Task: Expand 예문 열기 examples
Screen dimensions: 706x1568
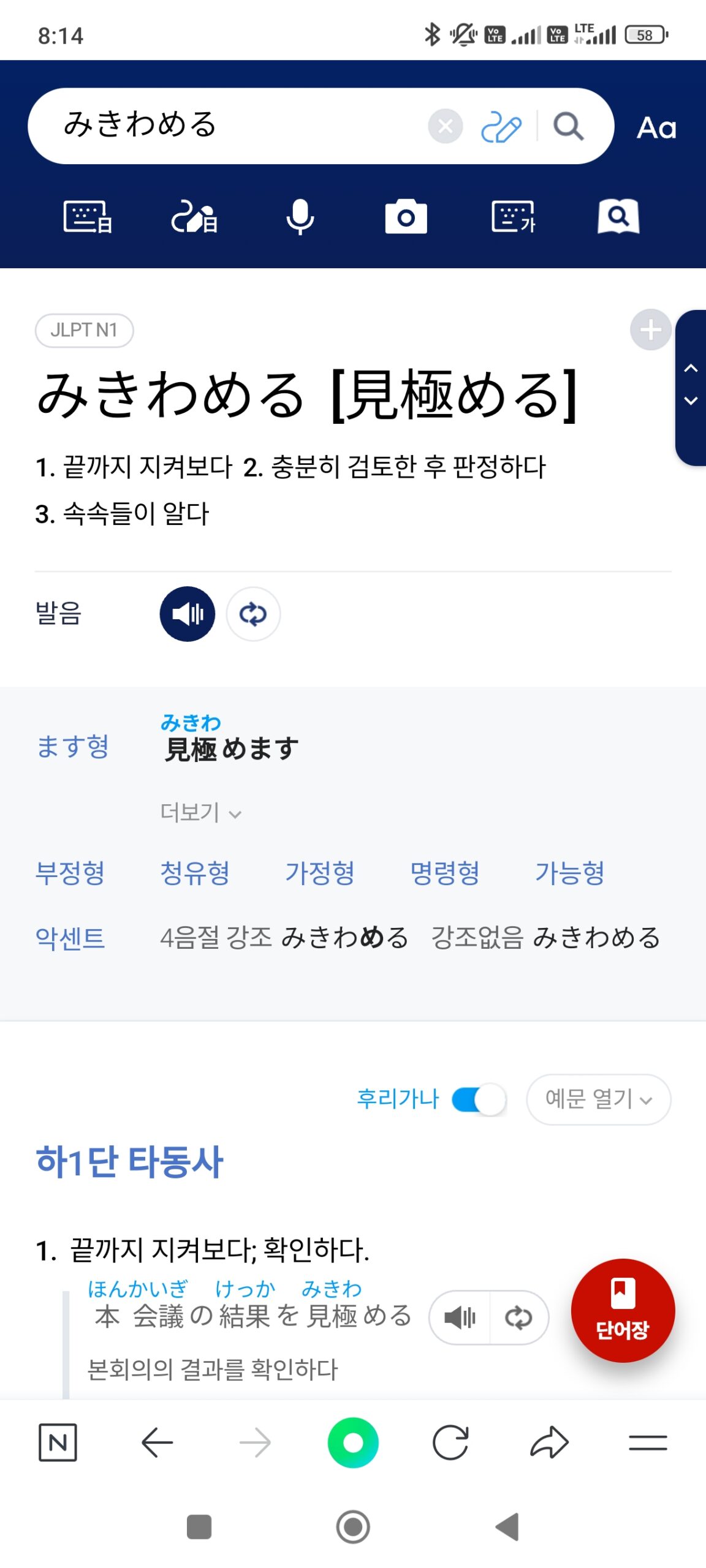Action: pyautogui.click(x=598, y=1099)
